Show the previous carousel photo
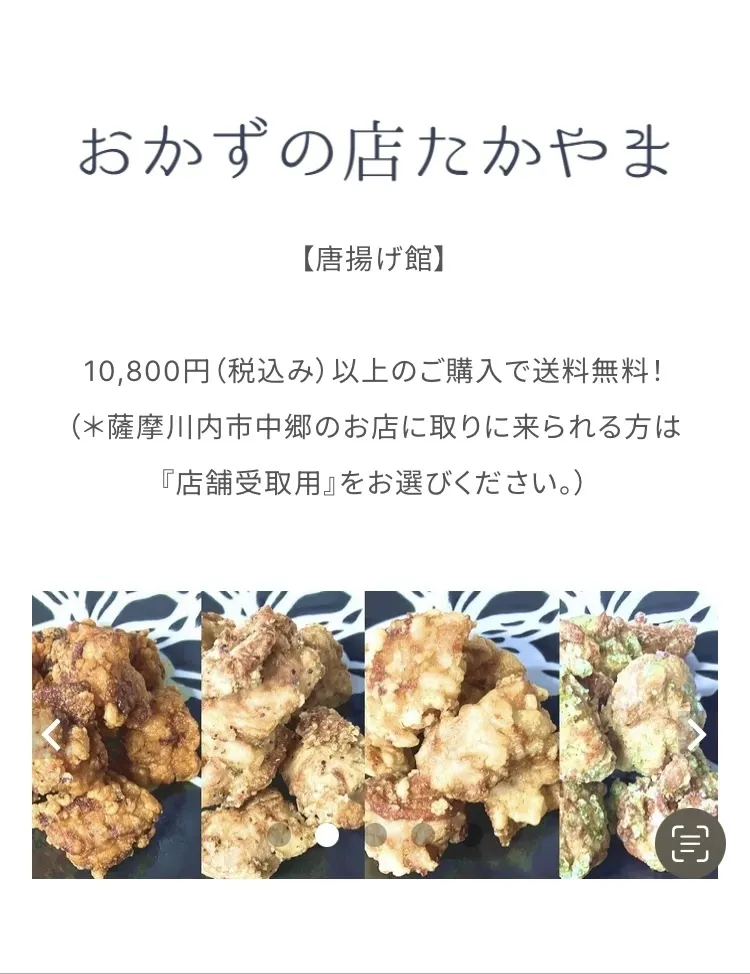Viewport: 750px width, 974px height. [x=52, y=735]
